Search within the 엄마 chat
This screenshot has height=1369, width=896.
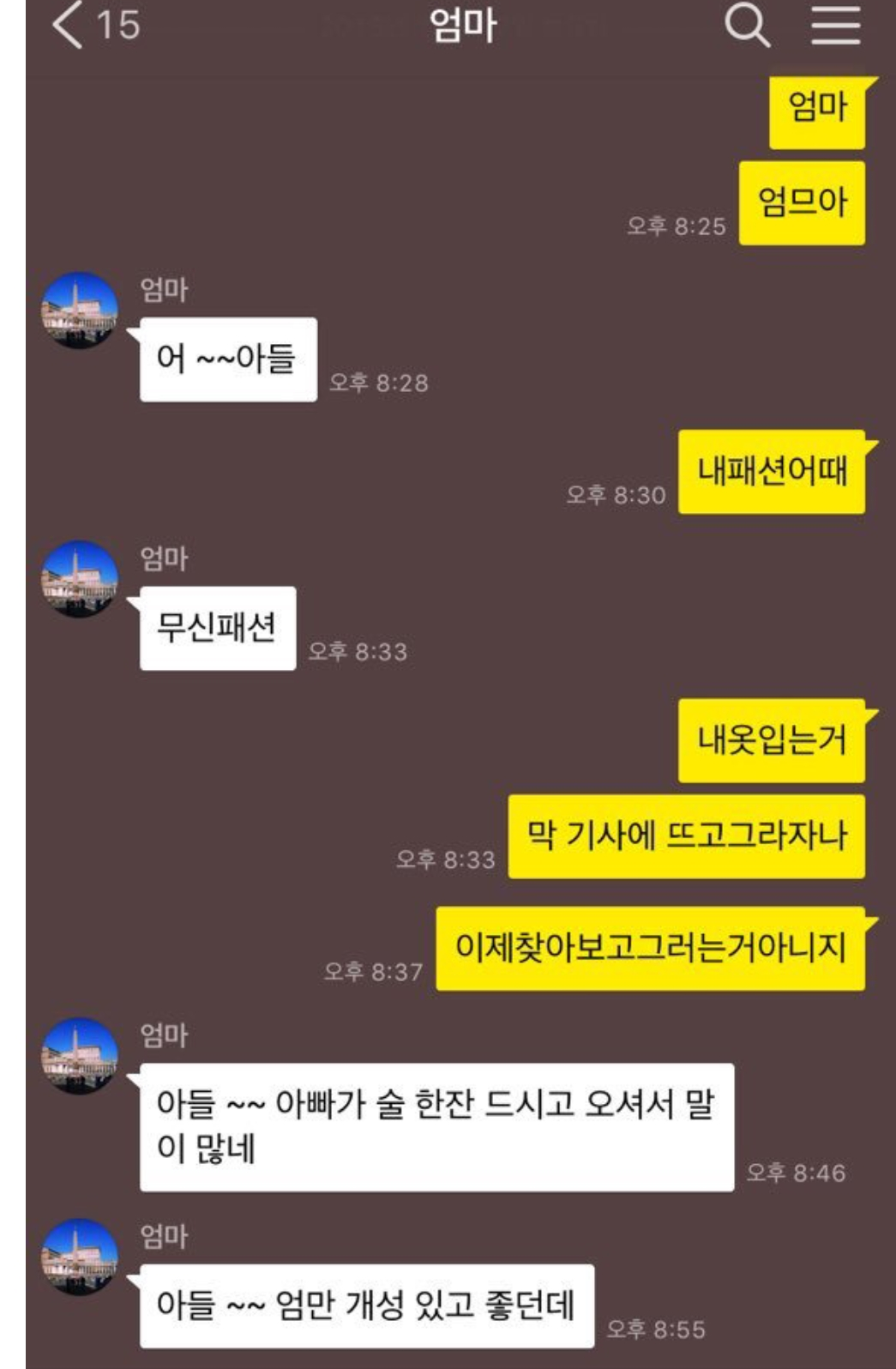coord(747,24)
